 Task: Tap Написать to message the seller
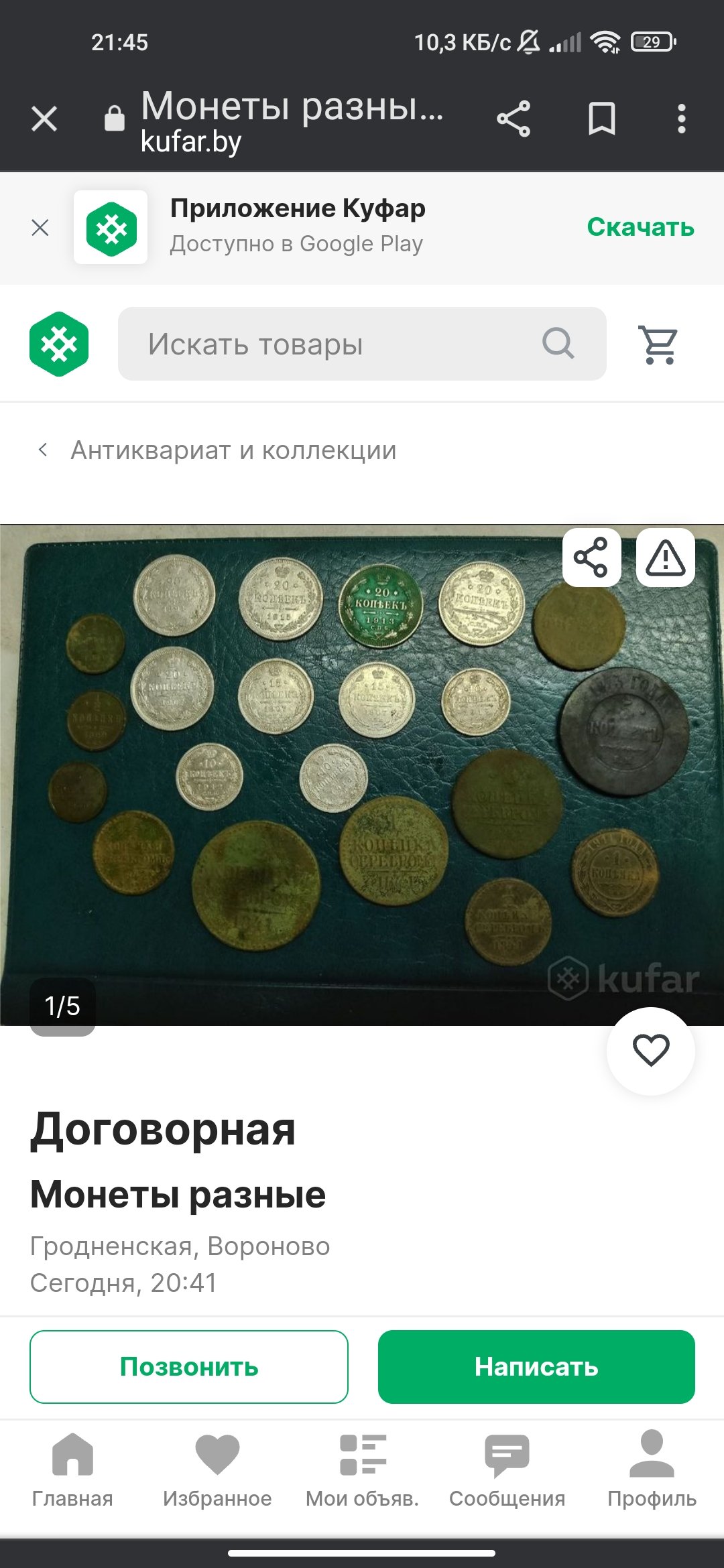(536, 1366)
